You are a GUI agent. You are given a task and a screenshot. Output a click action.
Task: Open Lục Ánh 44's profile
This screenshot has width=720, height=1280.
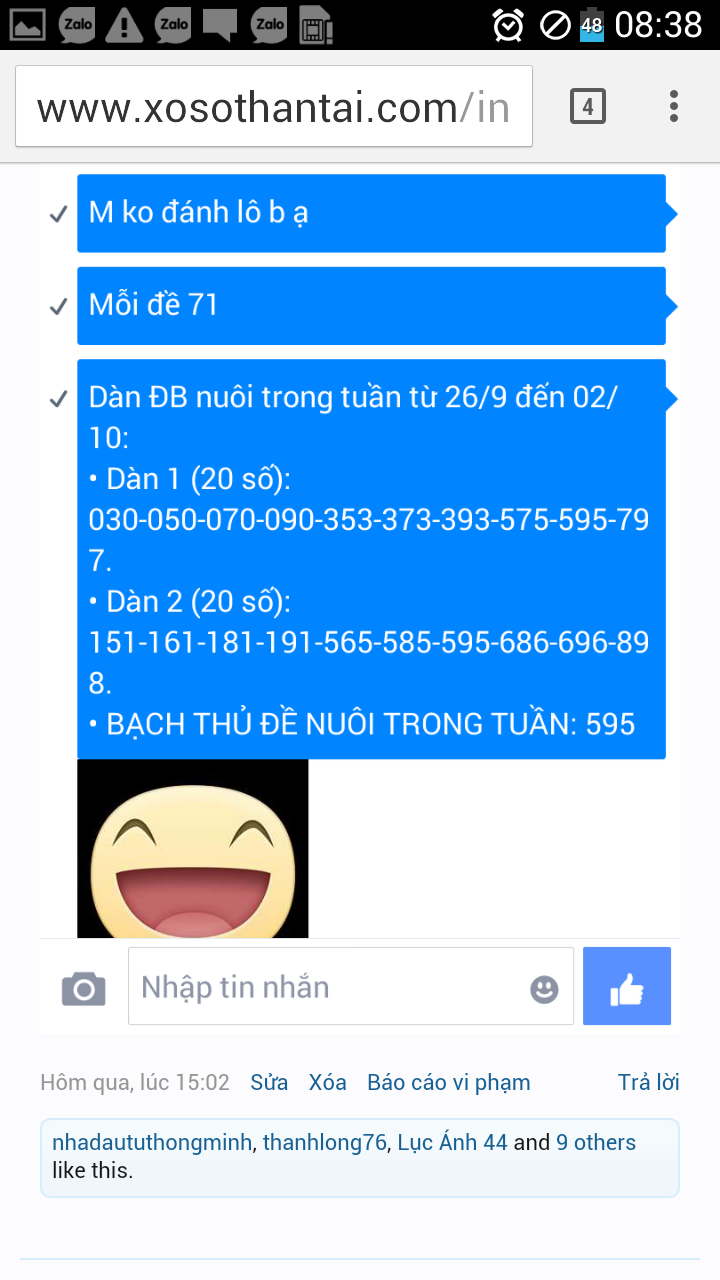click(x=452, y=1142)
